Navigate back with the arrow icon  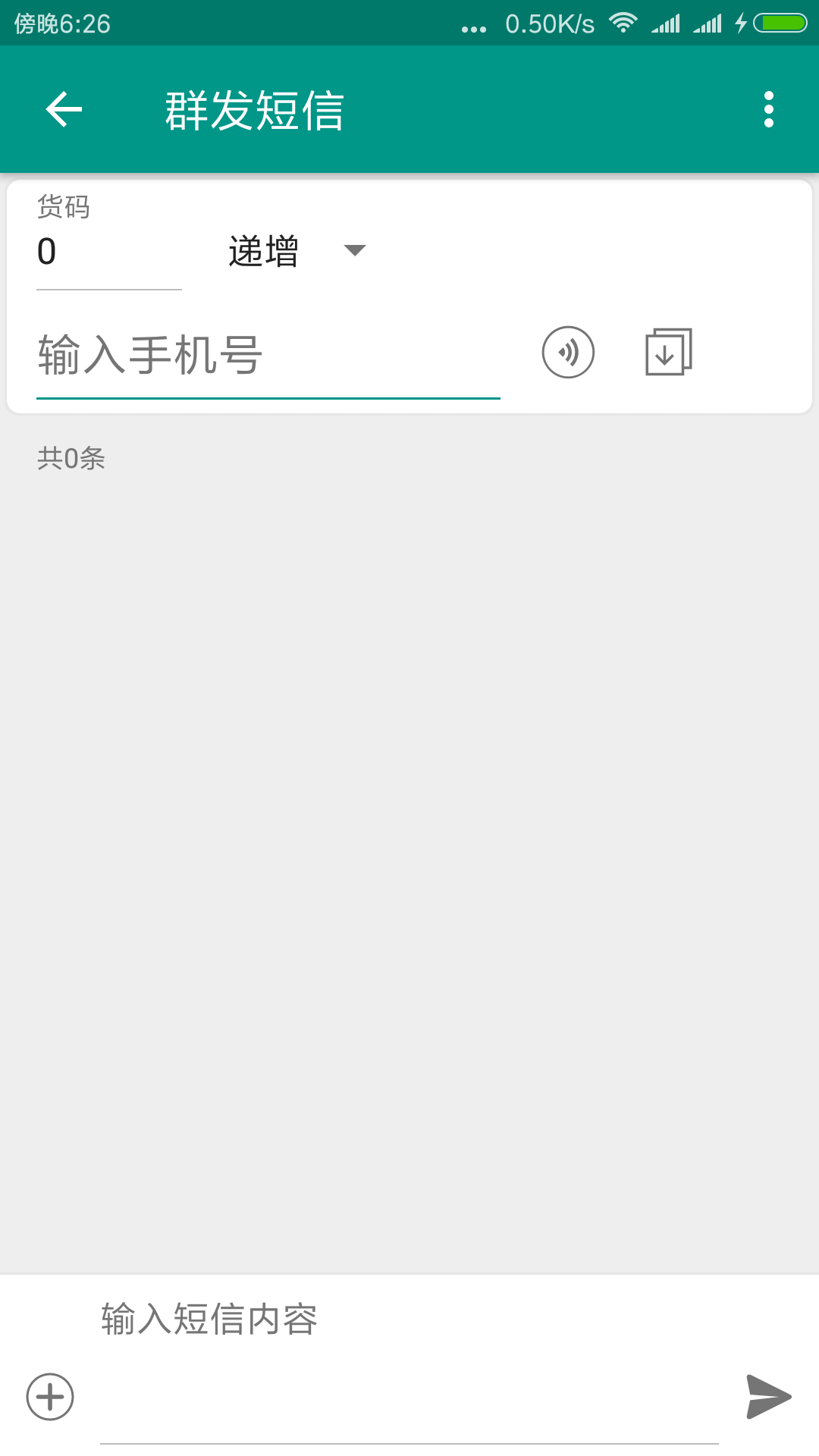coord(64,109)
